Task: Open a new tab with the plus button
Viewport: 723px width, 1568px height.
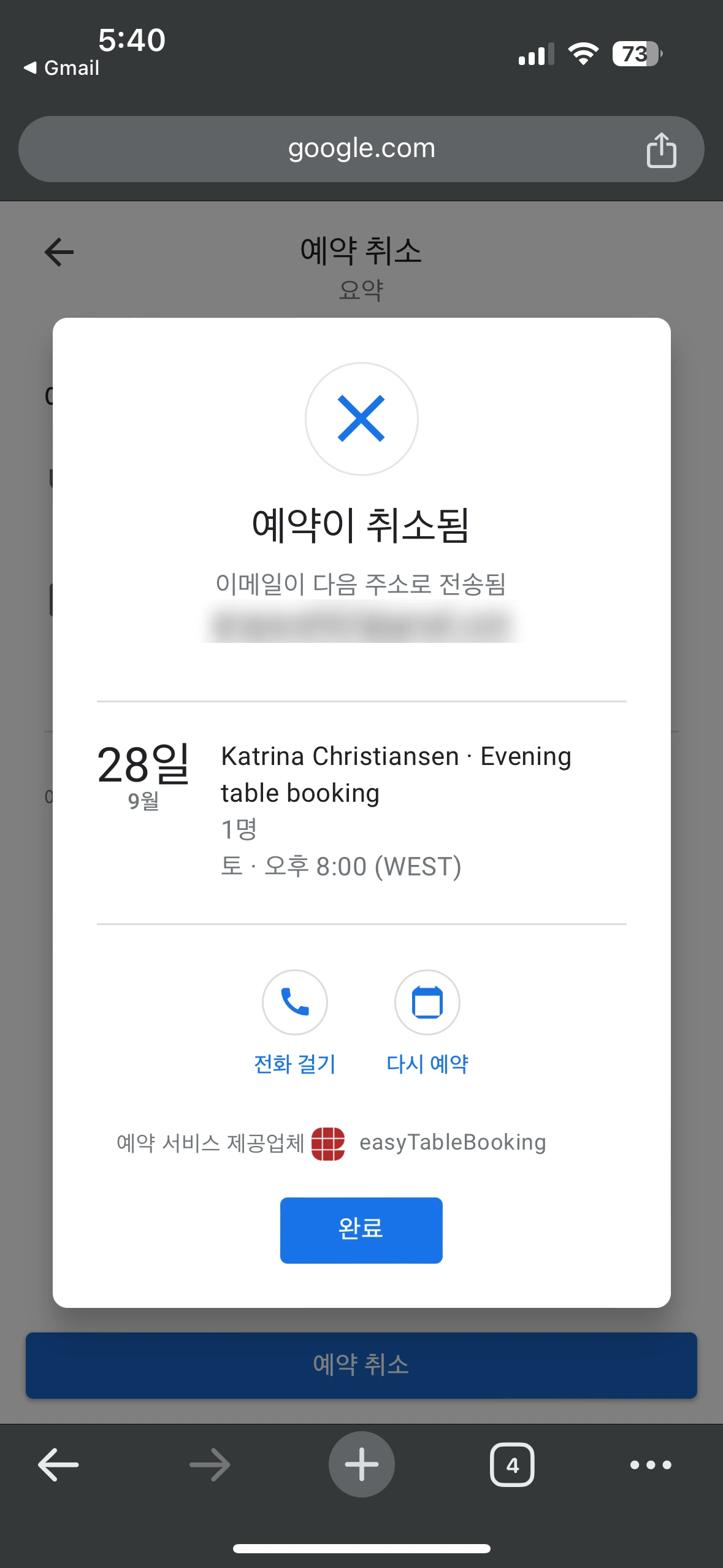Action: point(361,1464)
